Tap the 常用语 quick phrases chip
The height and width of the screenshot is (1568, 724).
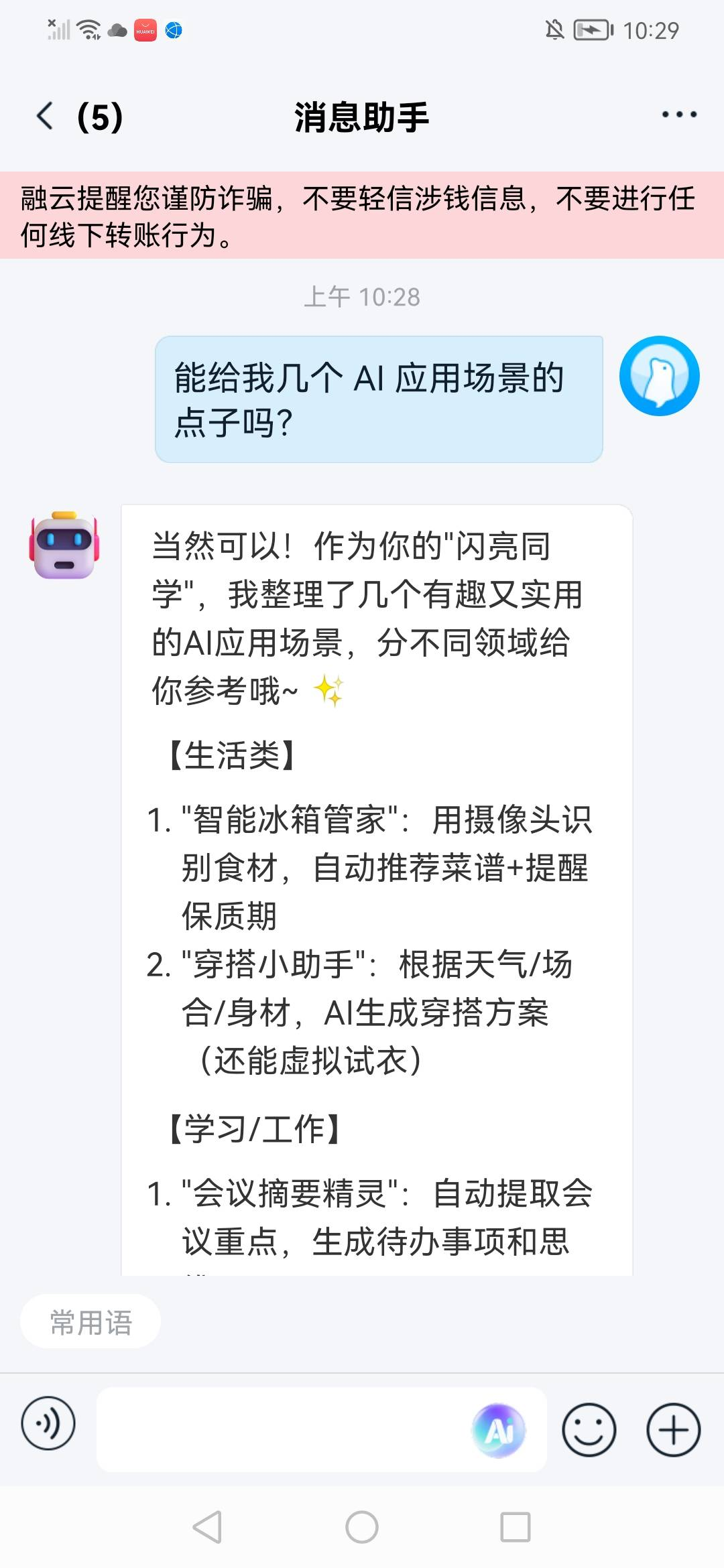tap(90, 1322)
